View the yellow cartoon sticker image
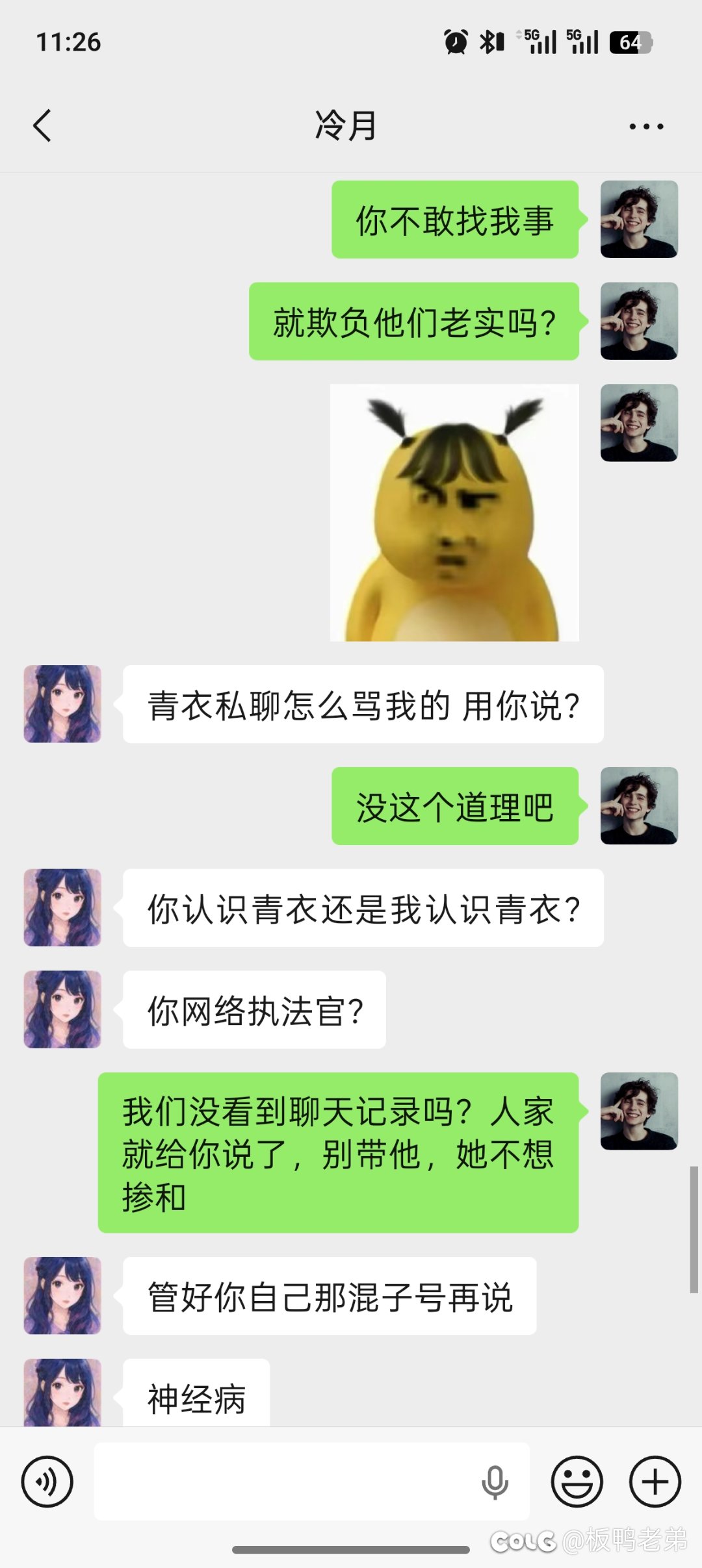 (454, 512)
